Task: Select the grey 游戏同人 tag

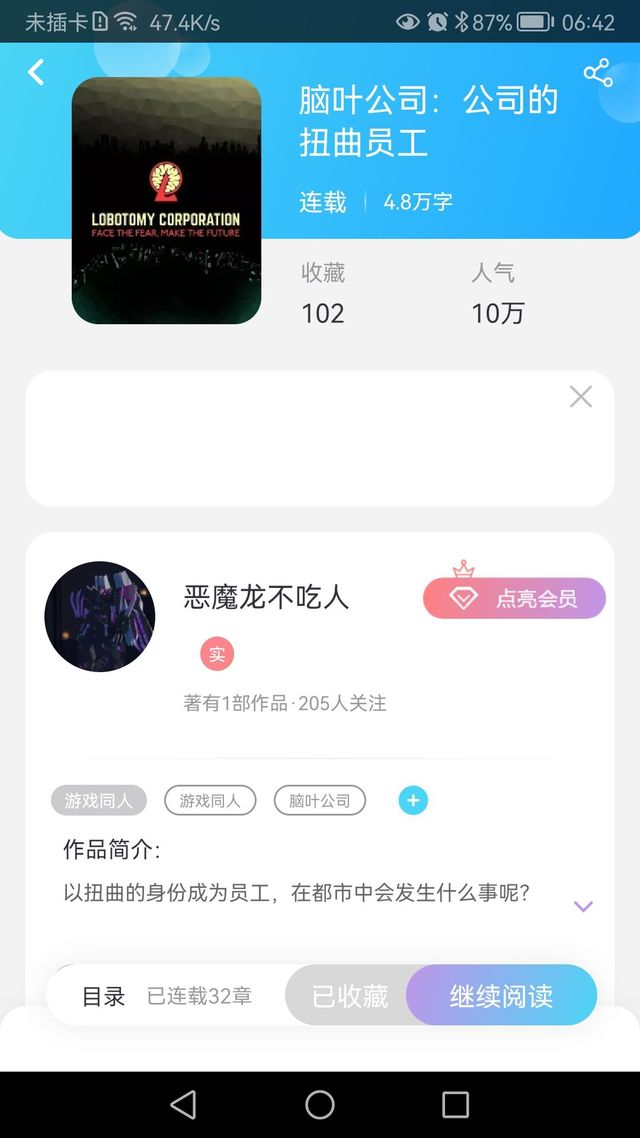Action: coord(99,800)
